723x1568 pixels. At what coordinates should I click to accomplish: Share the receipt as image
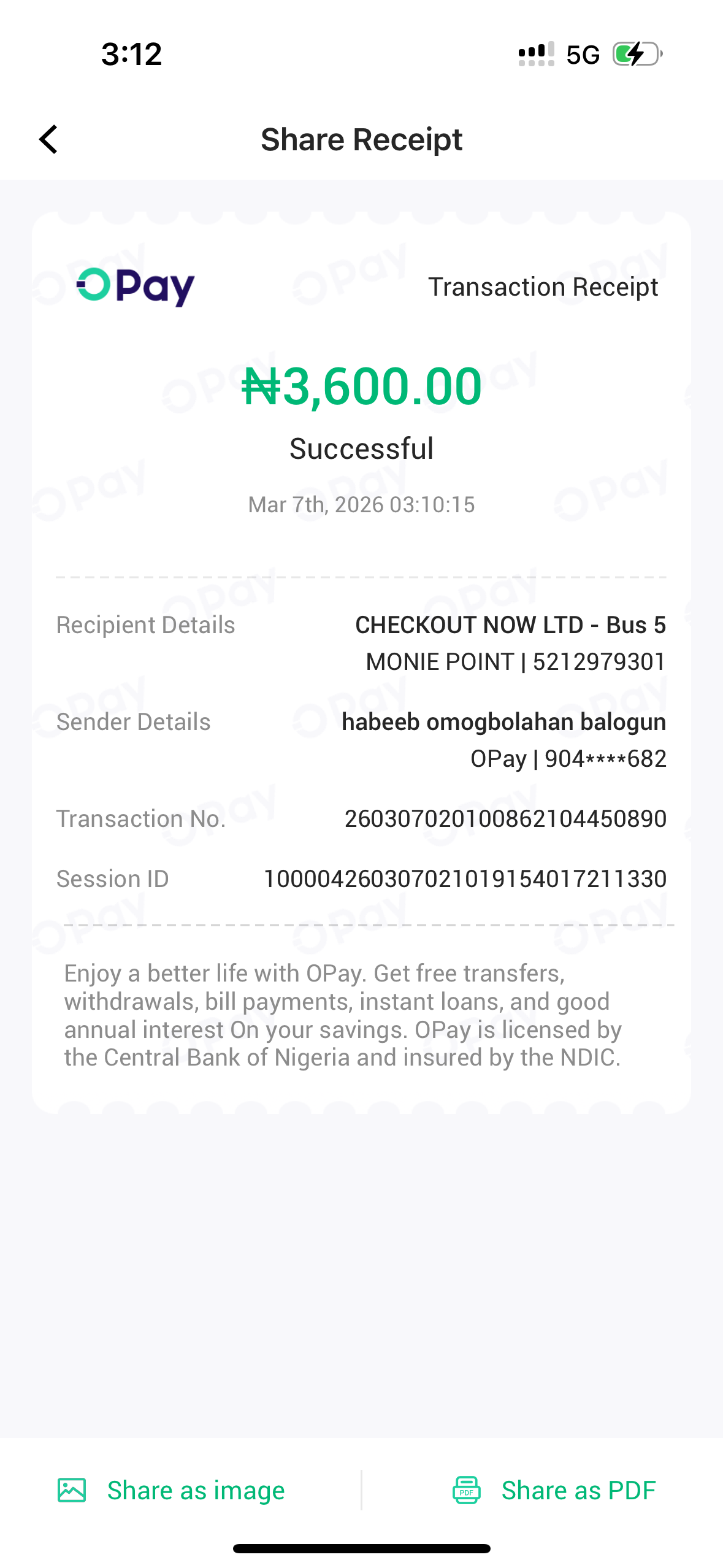click(x=172, y=1489)
